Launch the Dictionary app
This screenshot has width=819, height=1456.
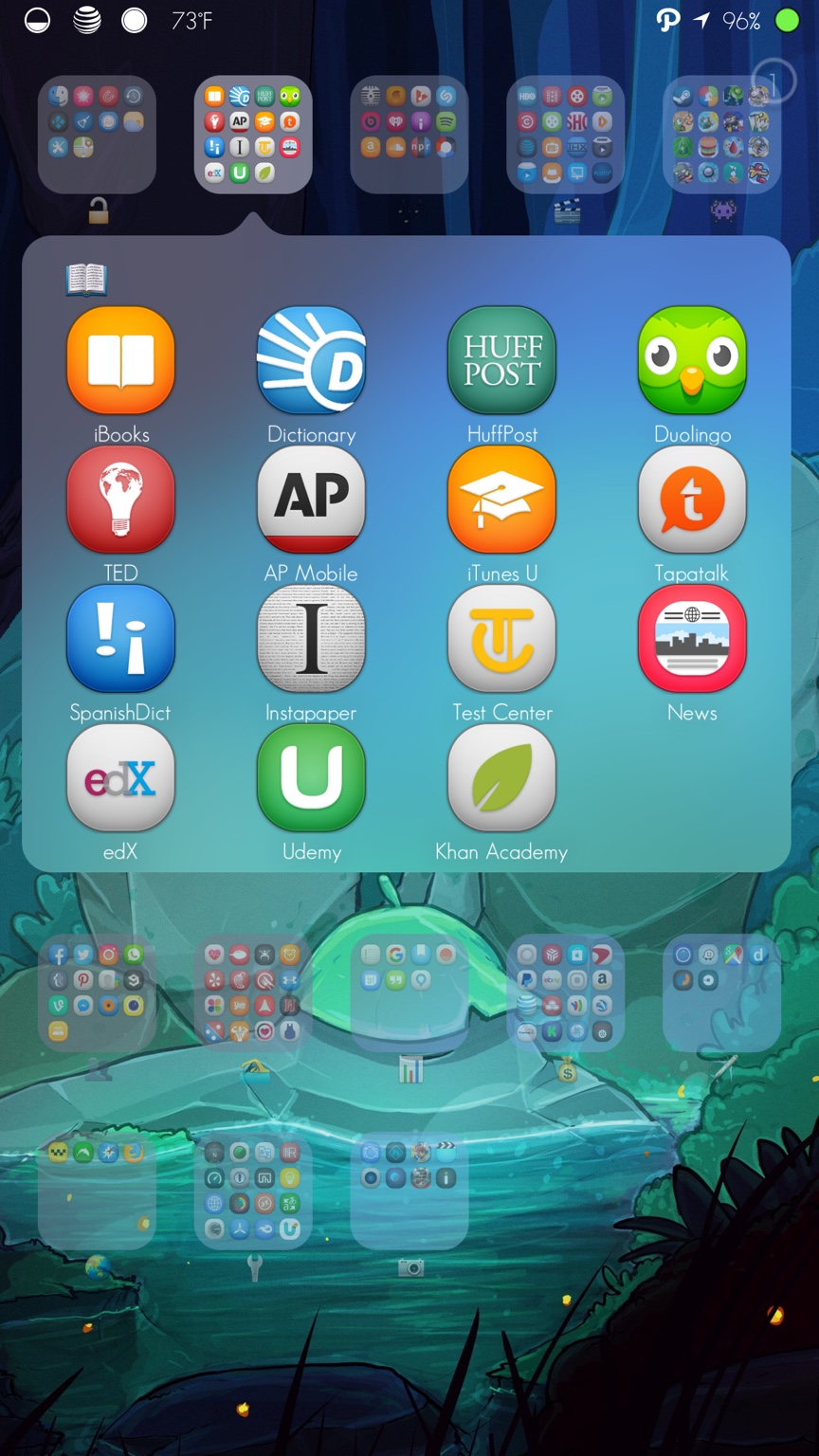pos(311,361)
